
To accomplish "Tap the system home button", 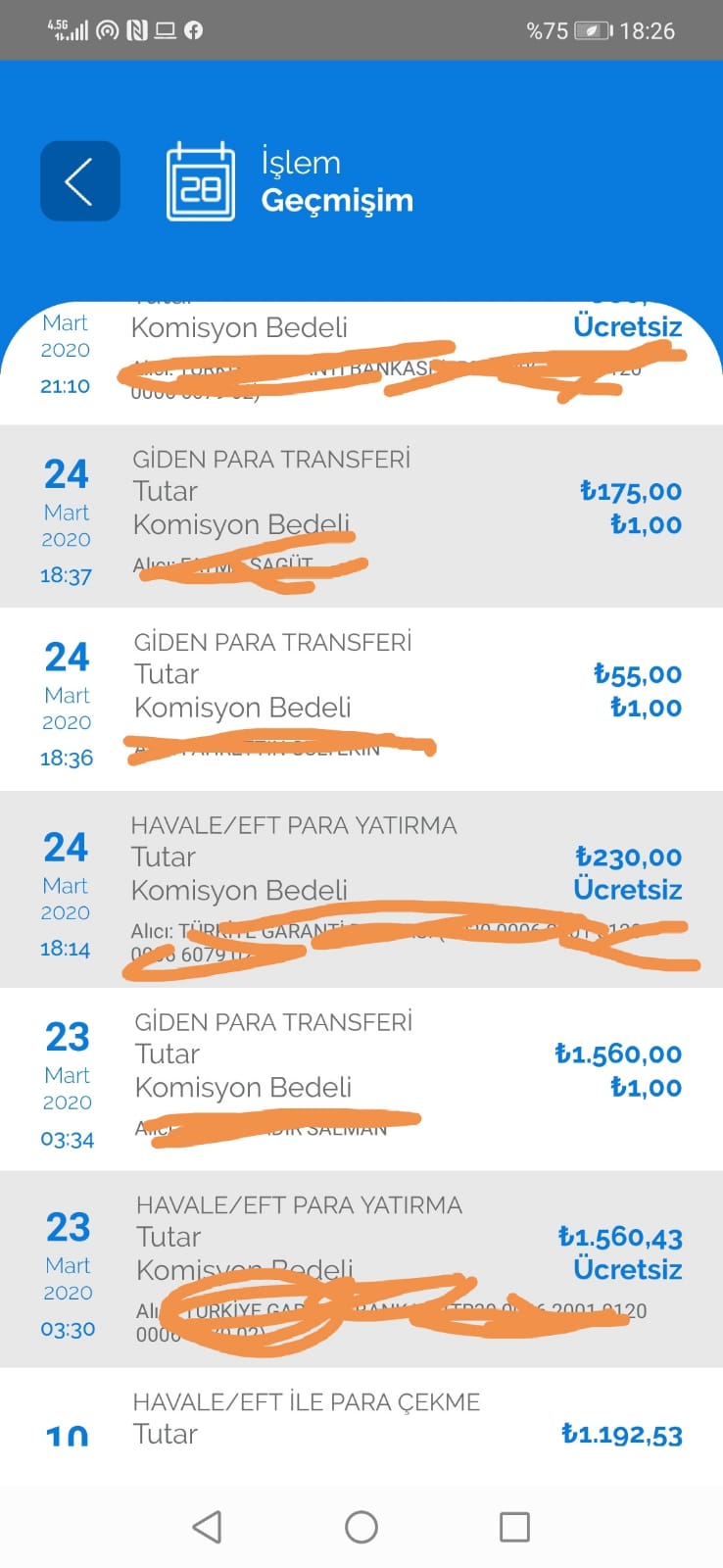I will pyautogui.click(x=361, y=1527).
